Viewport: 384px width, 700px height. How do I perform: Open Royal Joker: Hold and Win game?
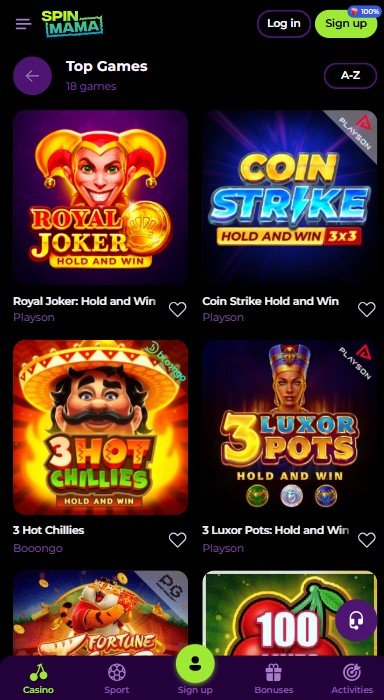[100, 197]
